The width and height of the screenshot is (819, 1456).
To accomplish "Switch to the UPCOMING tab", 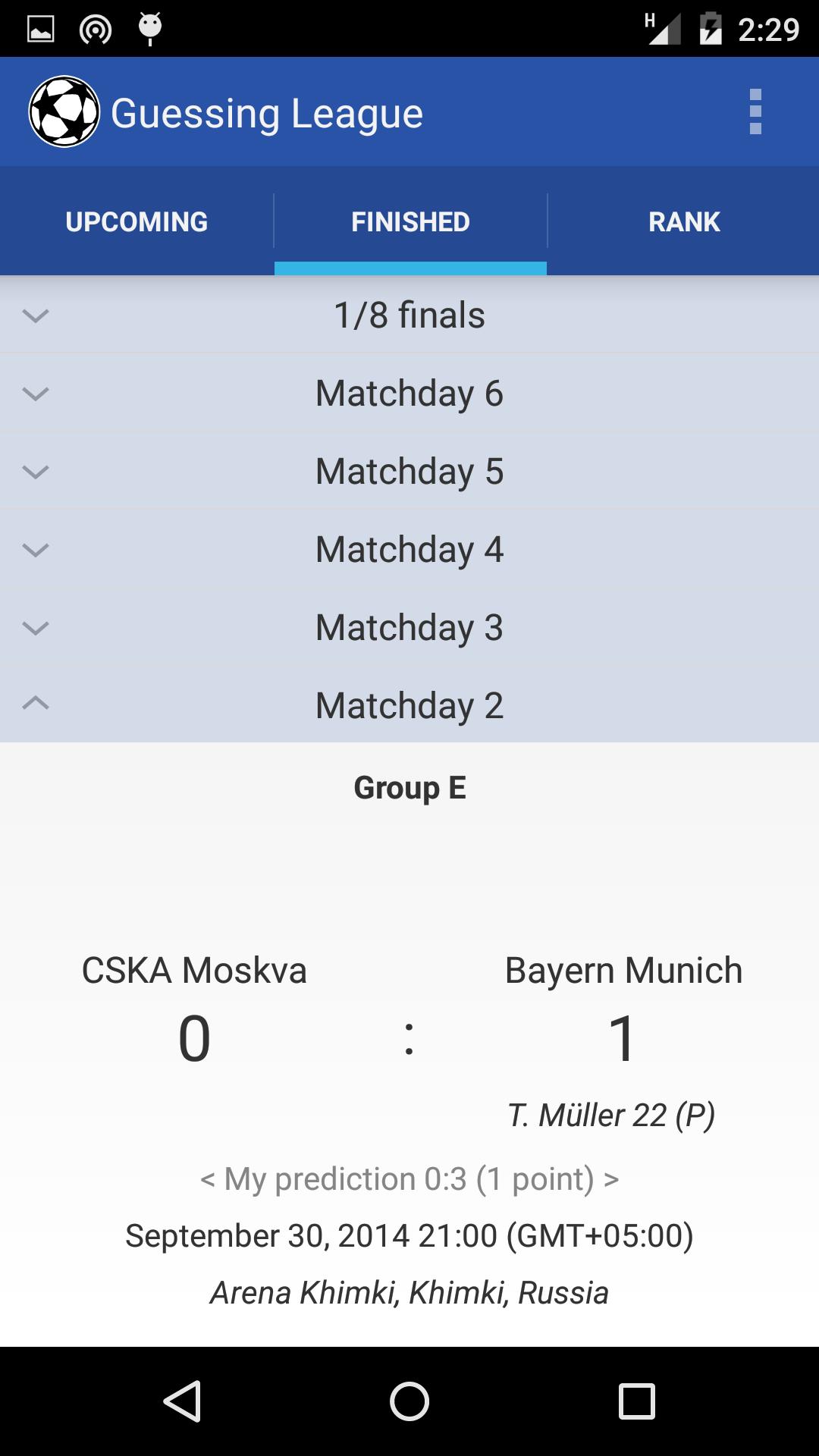I will (x=136, y=221).
